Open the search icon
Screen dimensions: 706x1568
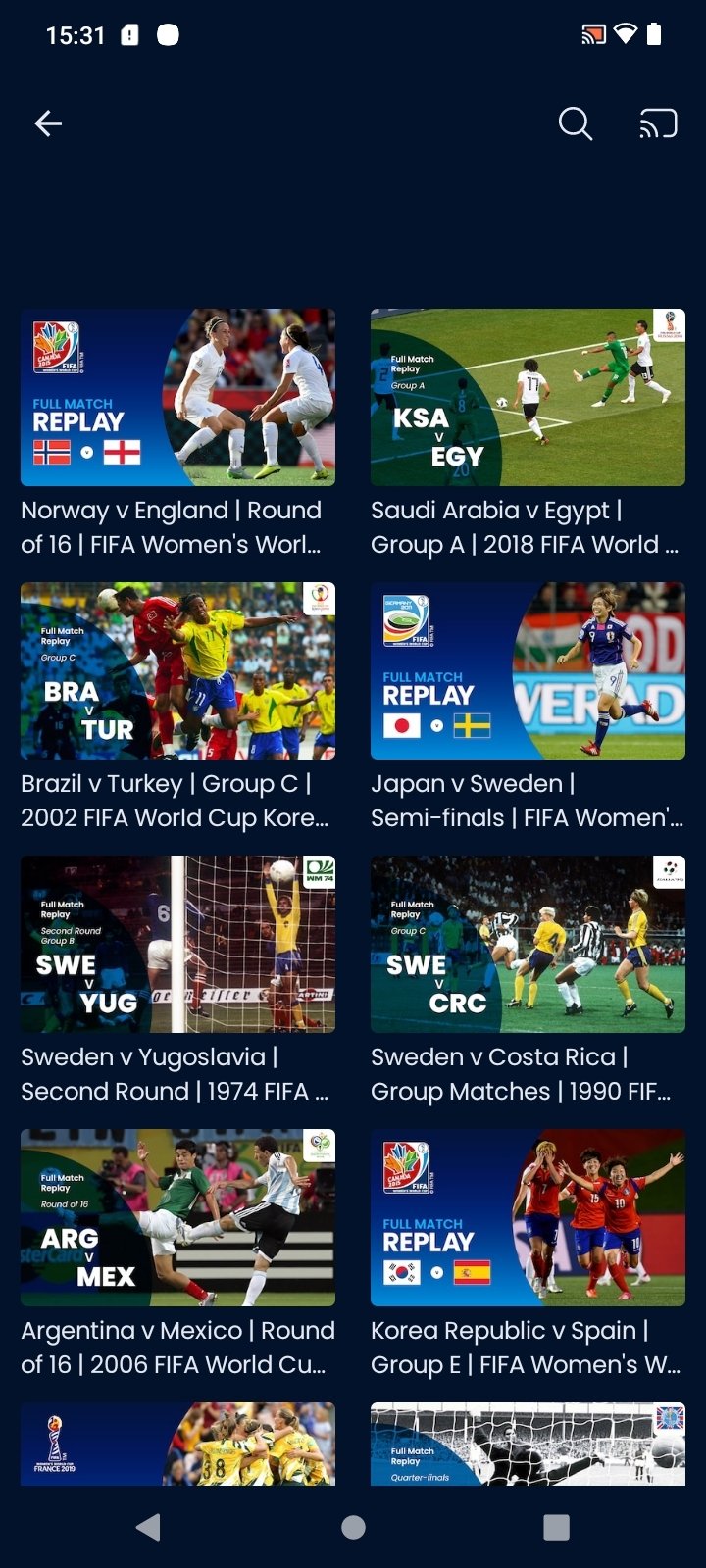576,124
